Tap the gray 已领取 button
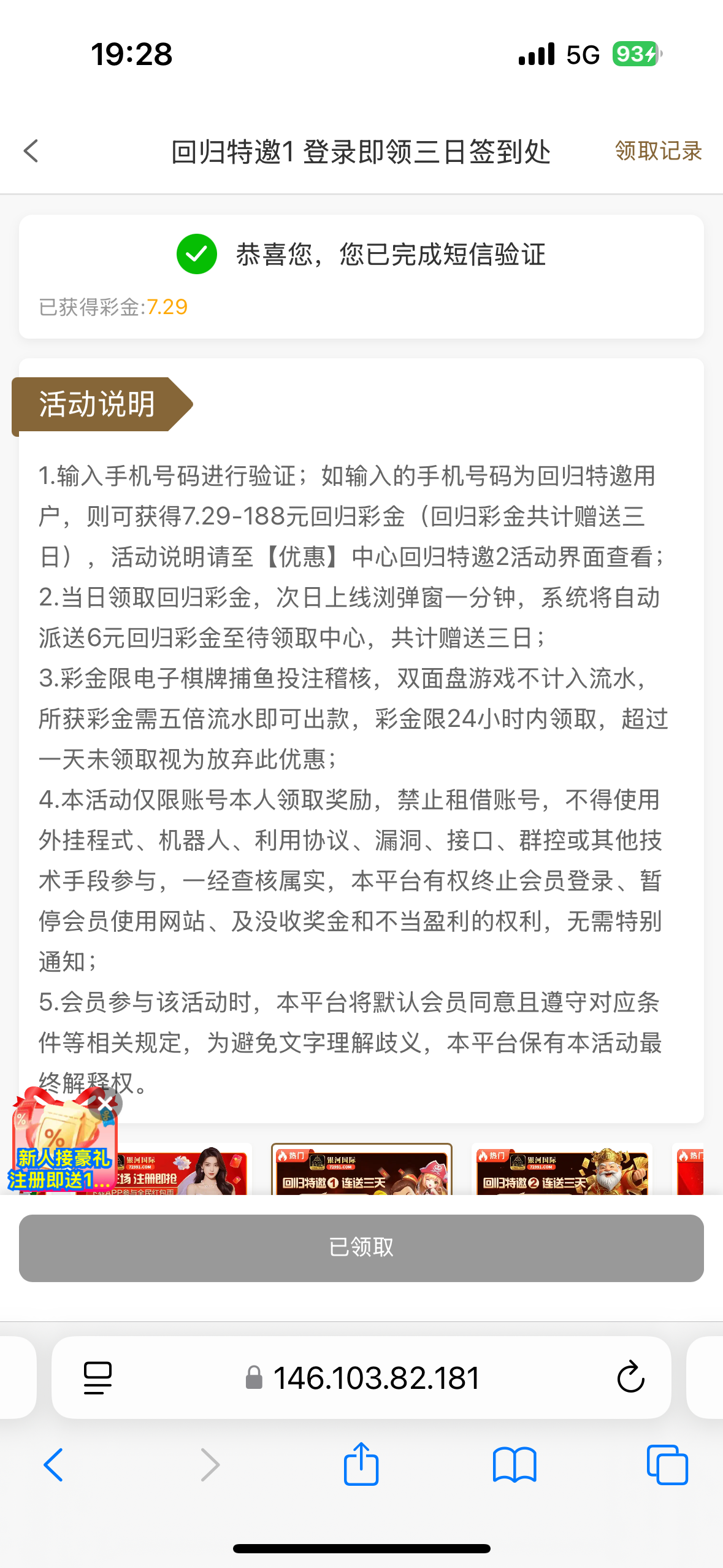This screenshot has height=1568, width=723. [361, 1248]
